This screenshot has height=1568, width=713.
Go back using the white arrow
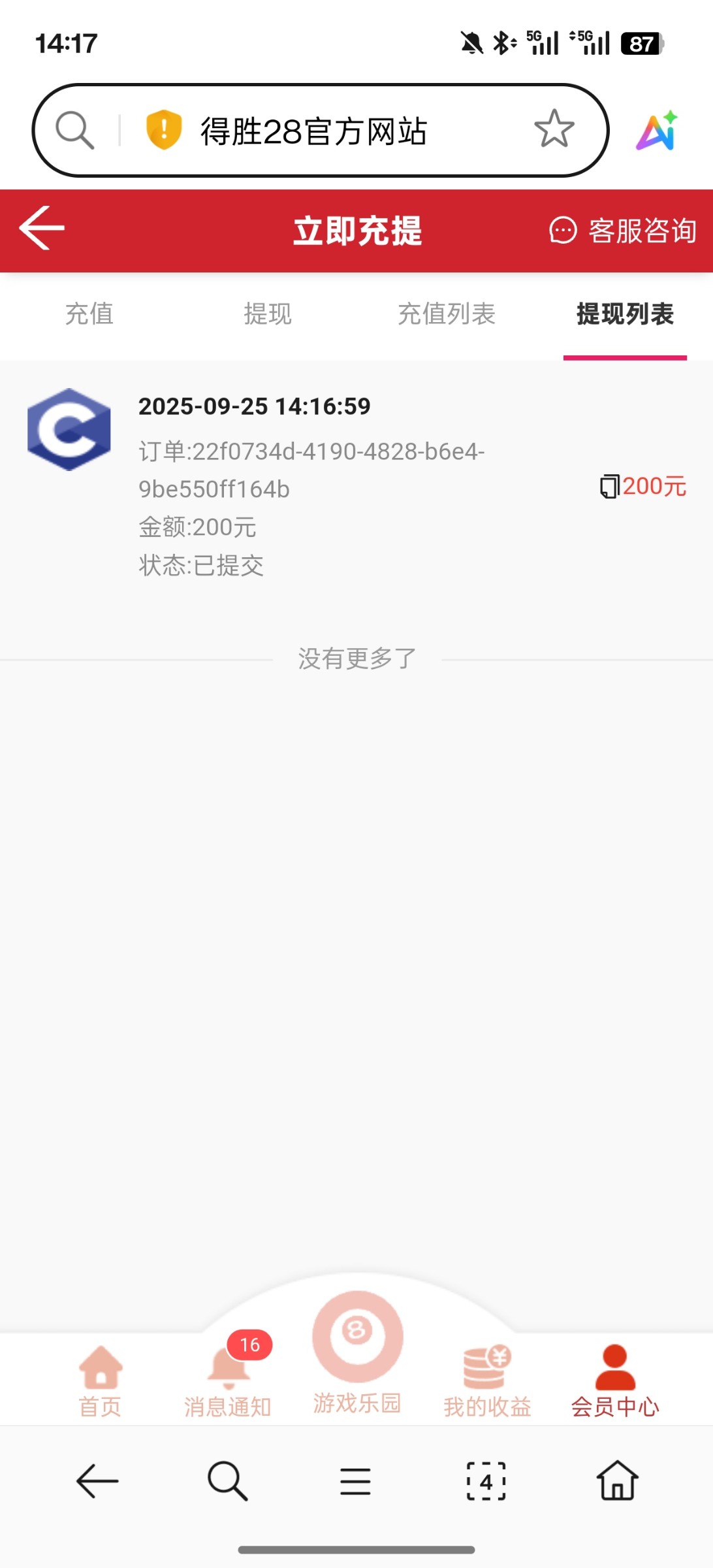pos(42,228)
